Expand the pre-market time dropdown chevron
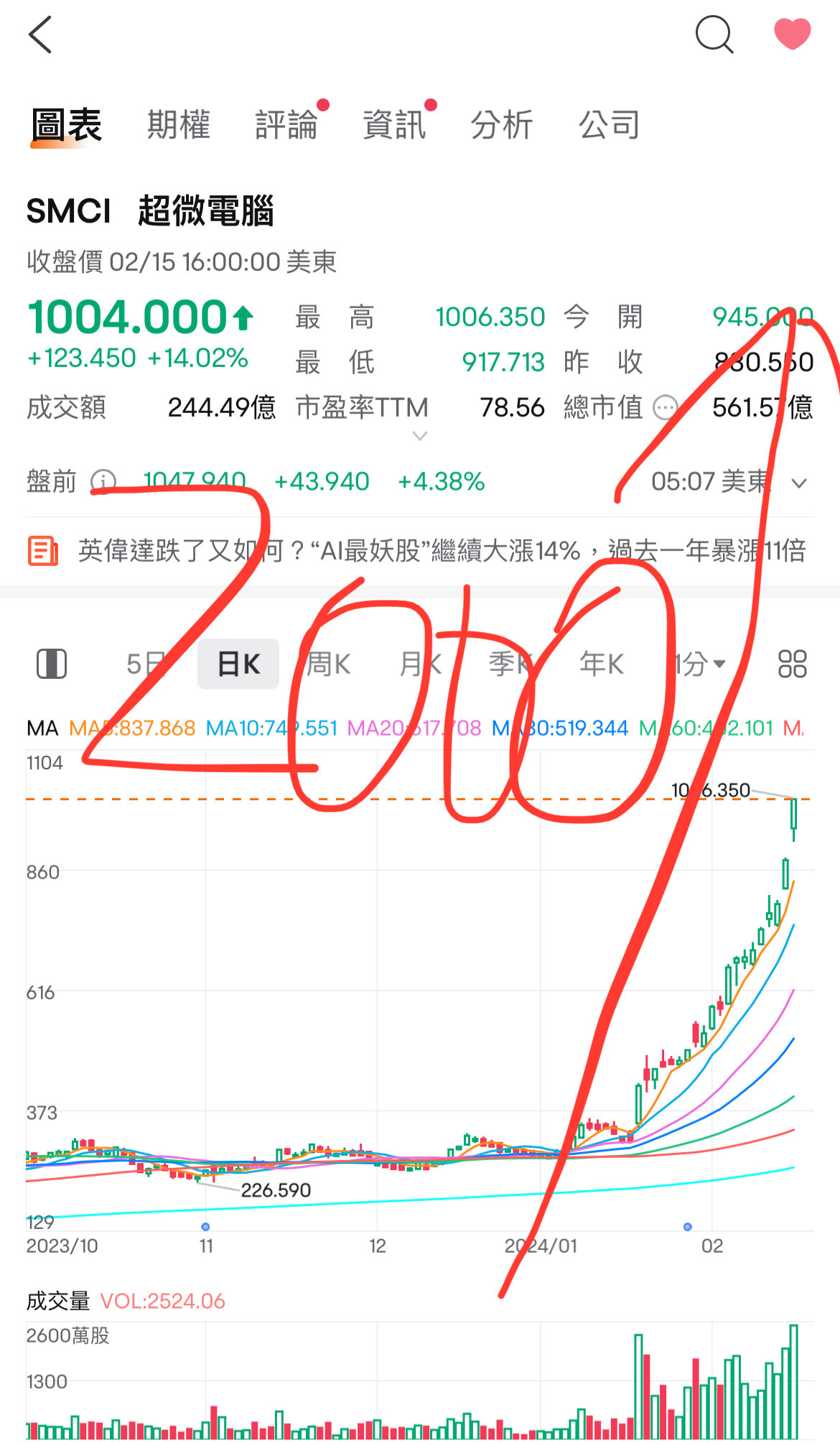Screen dimensions: 840x1446 tap(799, 483)
